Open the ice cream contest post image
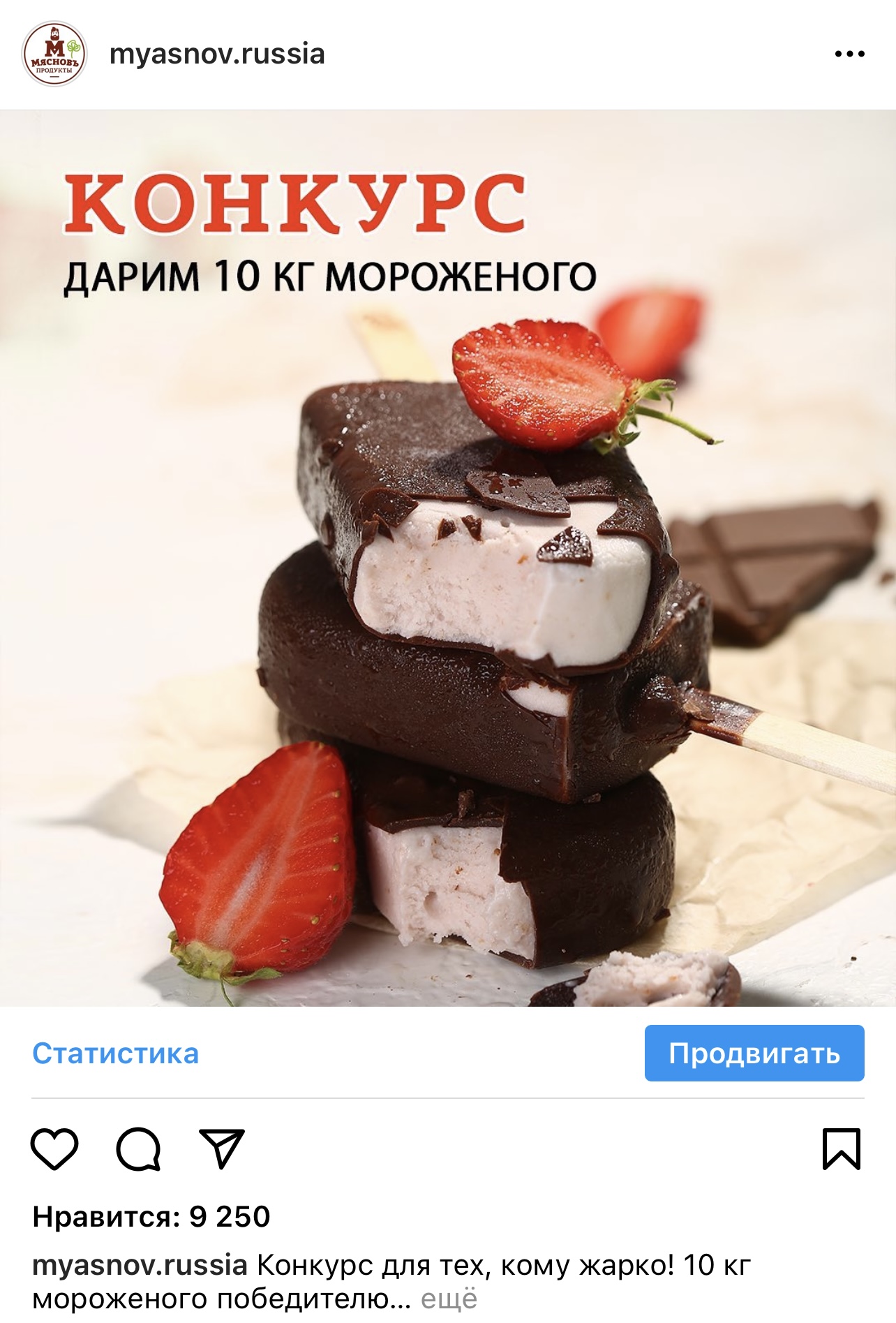The width and height of the screenshot is (896, 1323). click(x=448, y=559)
